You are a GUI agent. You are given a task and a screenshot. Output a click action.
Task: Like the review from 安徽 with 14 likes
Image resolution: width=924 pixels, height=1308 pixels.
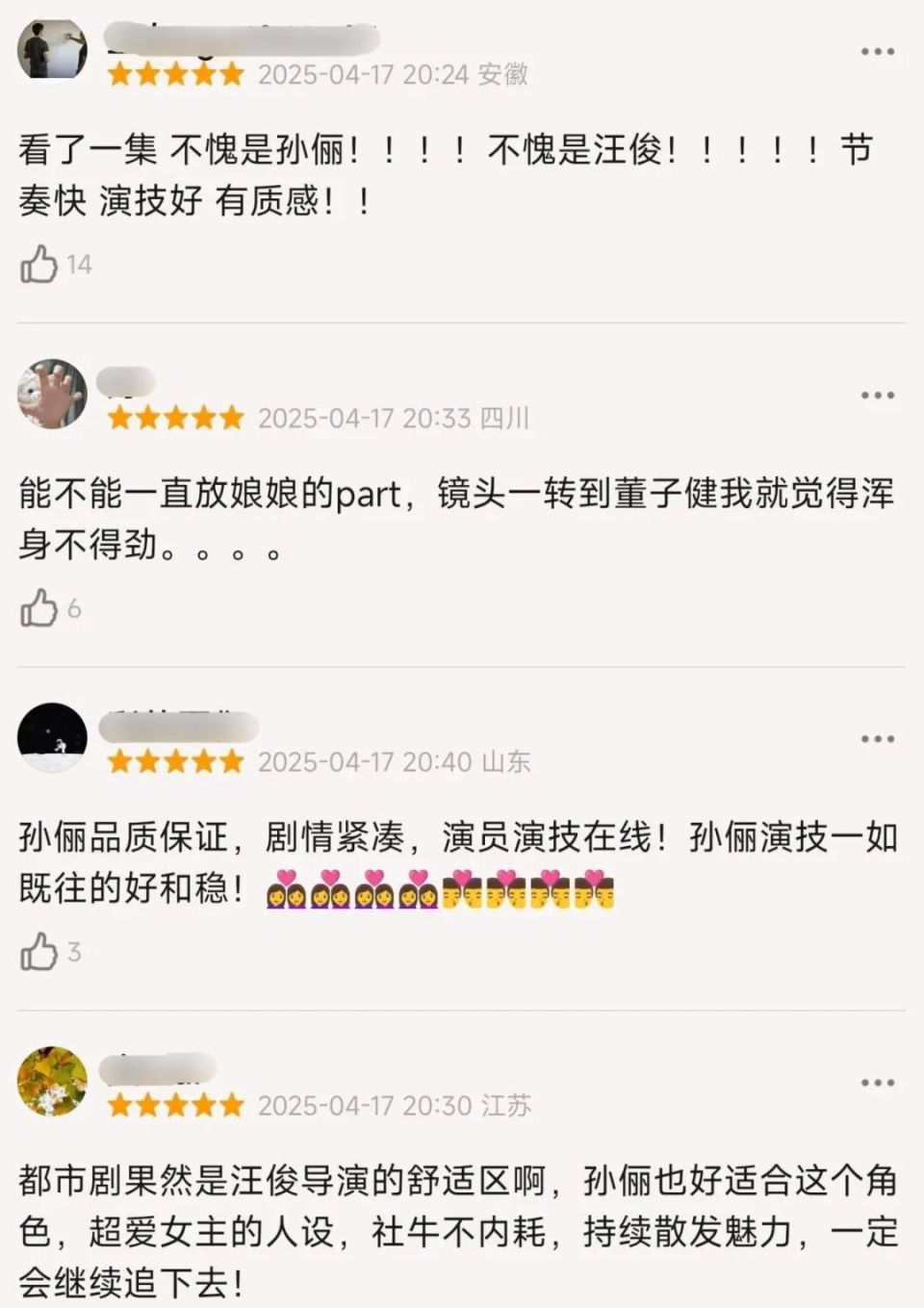(x=39, y=264)
